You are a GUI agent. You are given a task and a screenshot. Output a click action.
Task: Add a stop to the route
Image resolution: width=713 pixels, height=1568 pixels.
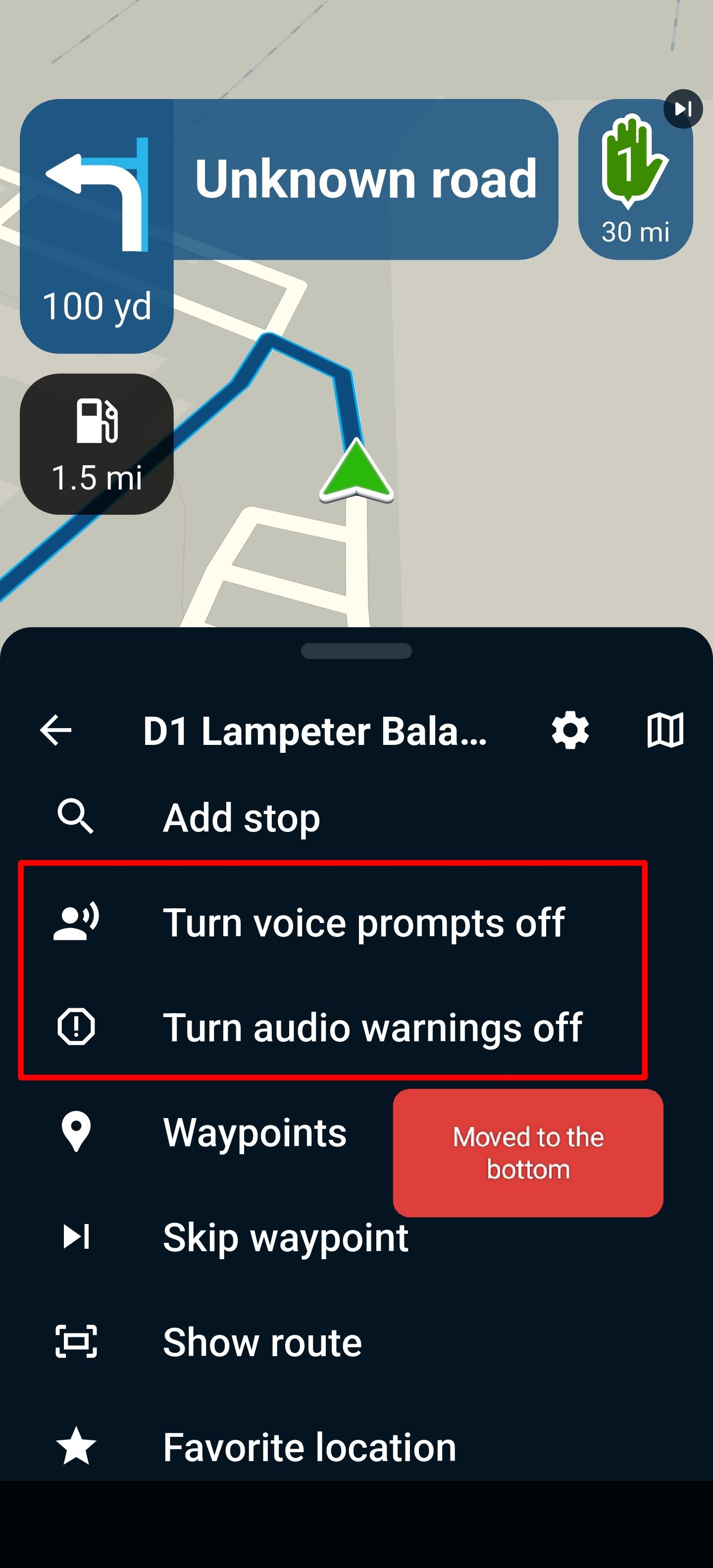pyautogui.click(x=241, y=818)
